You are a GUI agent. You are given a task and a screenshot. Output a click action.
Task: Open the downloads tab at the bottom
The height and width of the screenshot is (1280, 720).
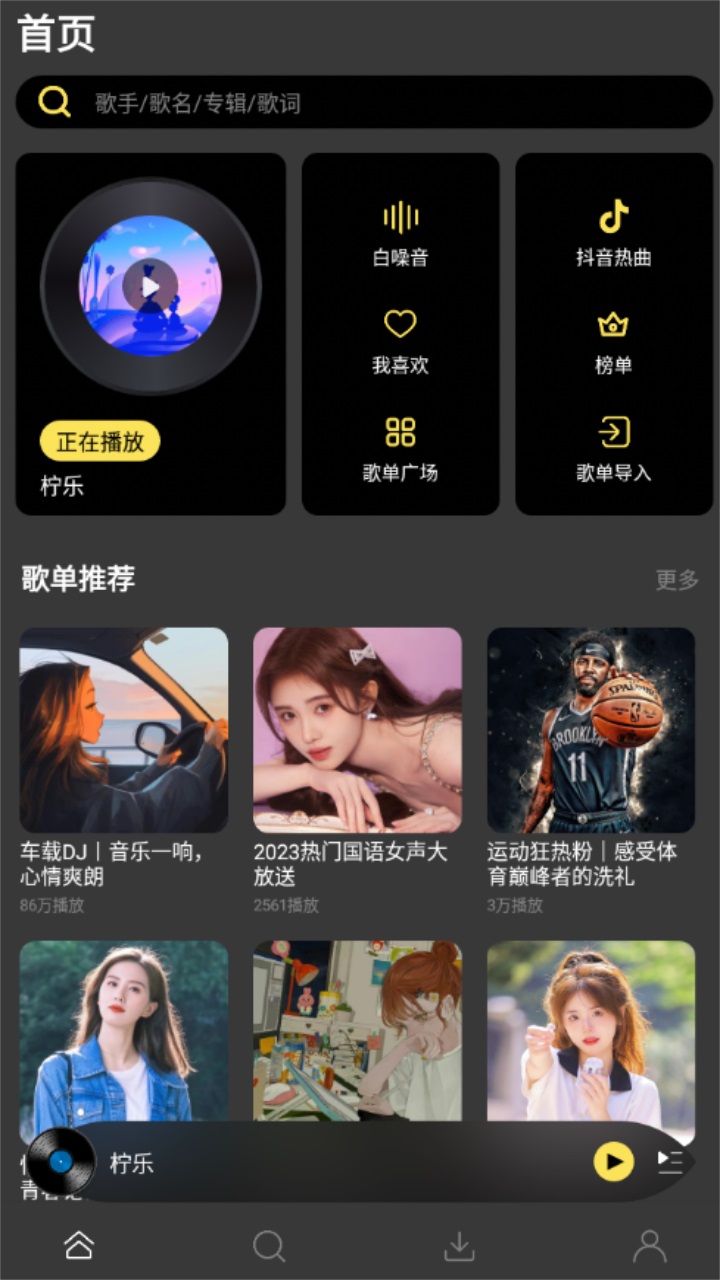(x=459, y=1245)
